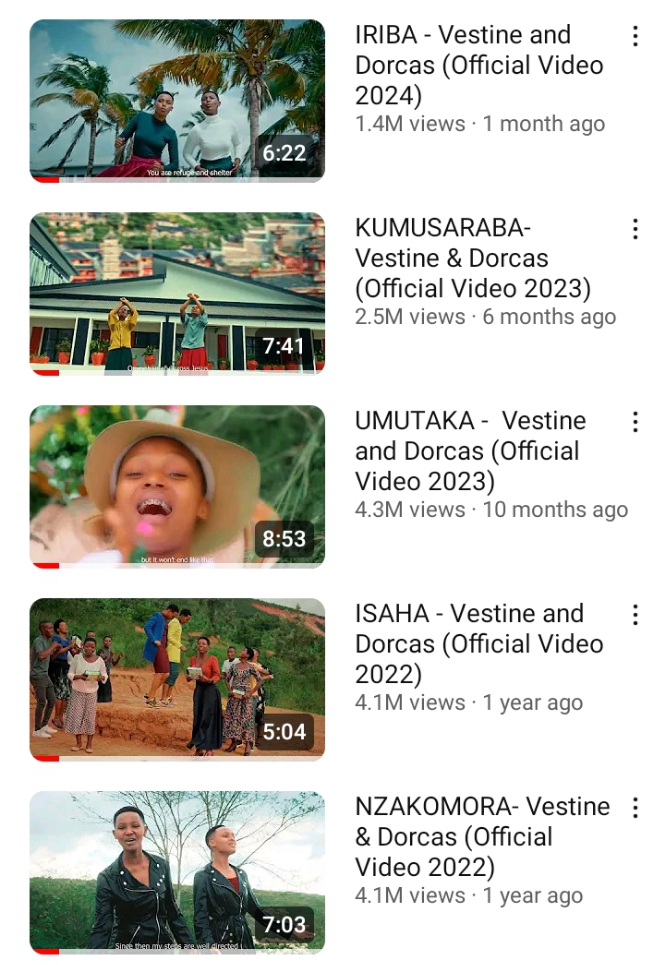665x965 pixels.
Task: Play the ISAHA video thumbnail
Action: point(177,679)
